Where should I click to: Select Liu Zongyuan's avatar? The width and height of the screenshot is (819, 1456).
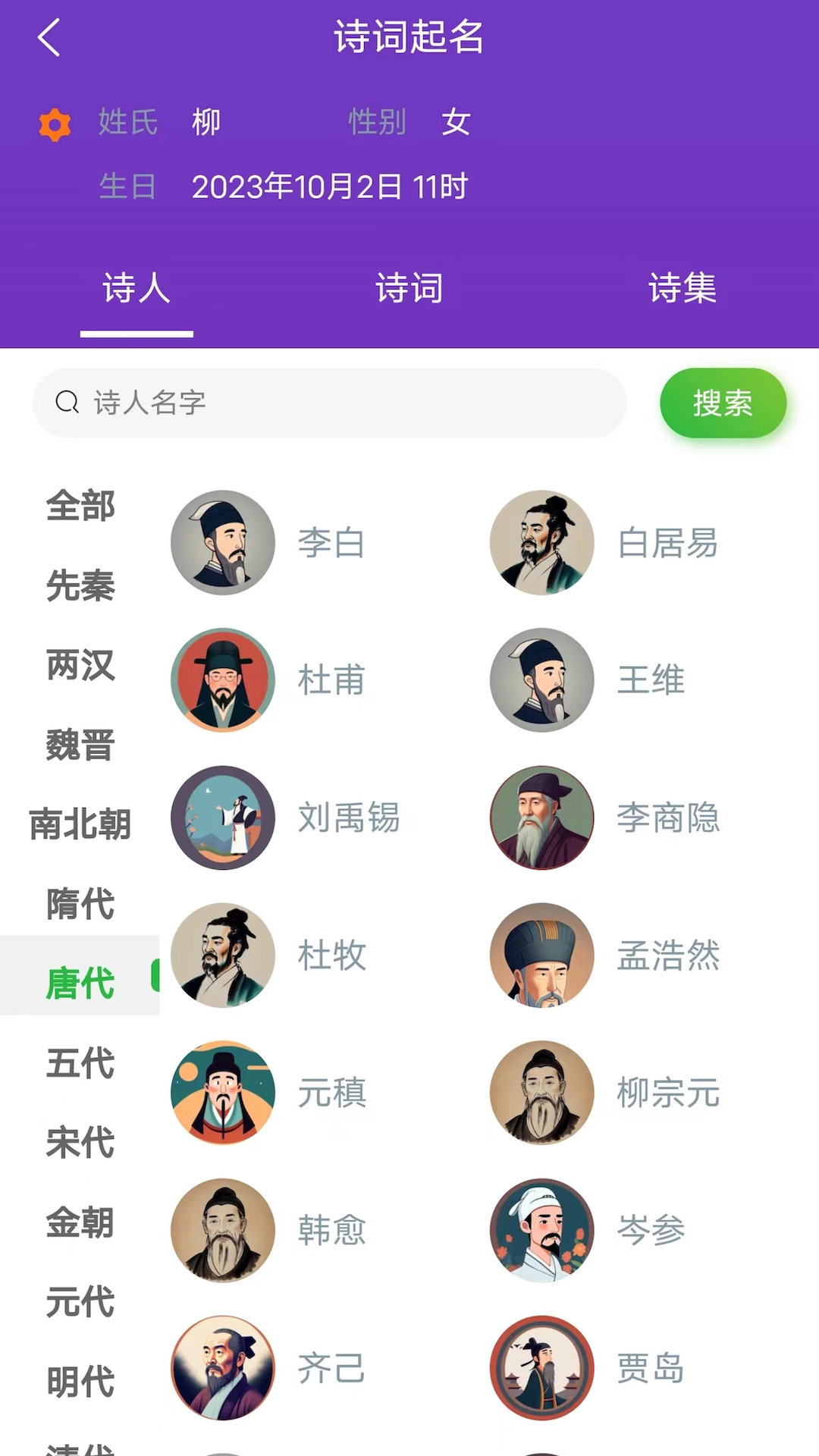point(541,1092)
